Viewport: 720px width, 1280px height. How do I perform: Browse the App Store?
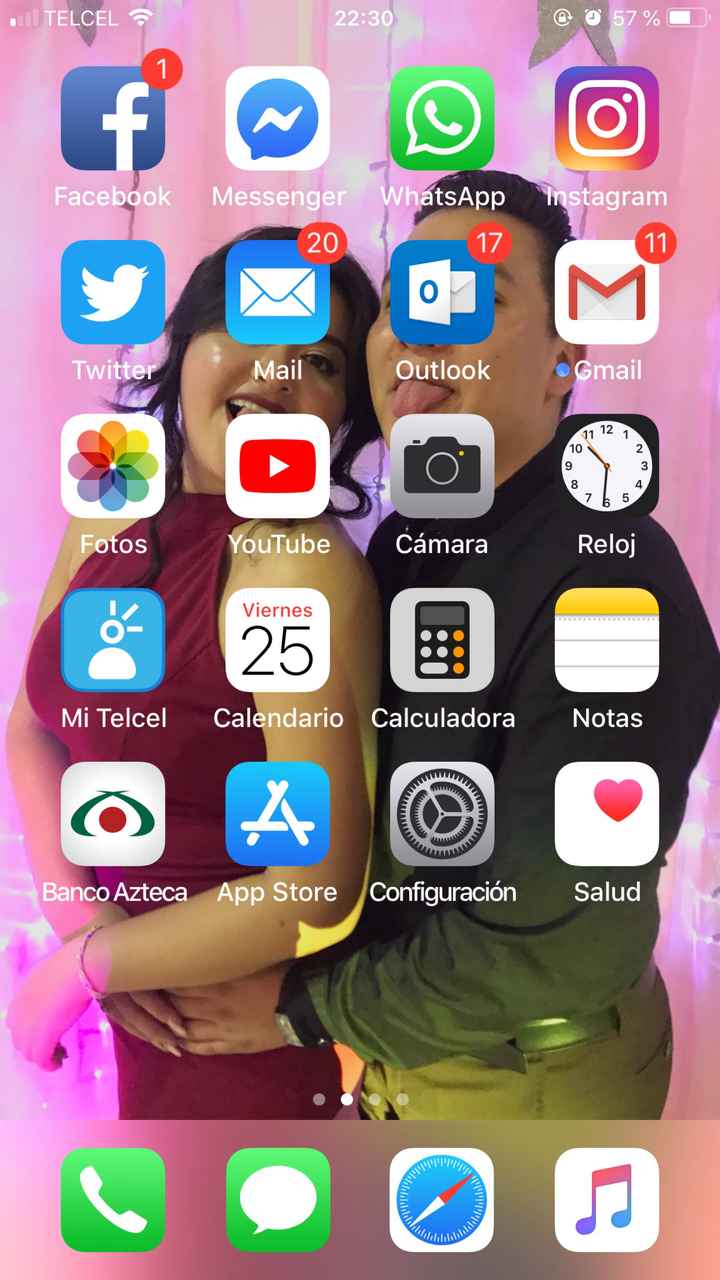pyautogui.click(x=278, y=813)
